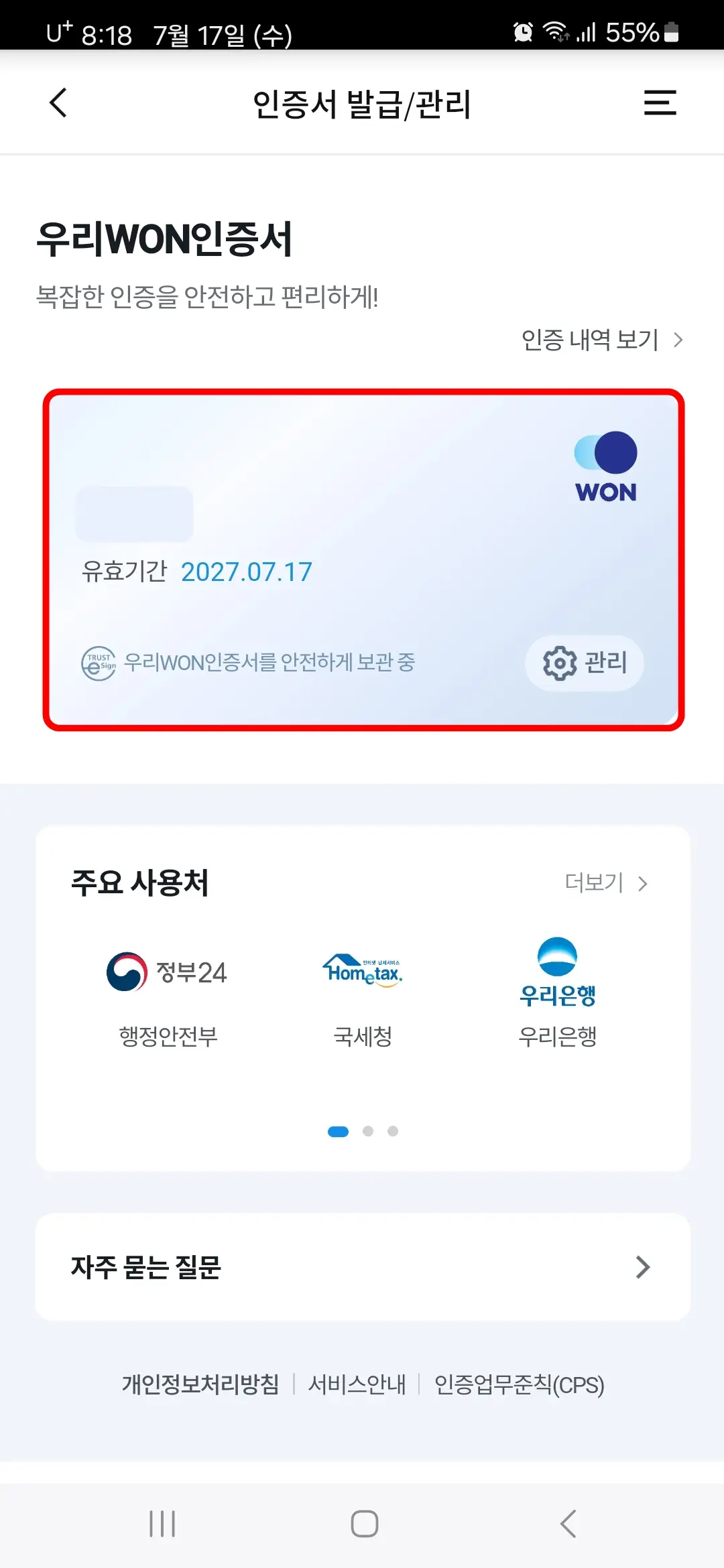Image resolution: width=724 pixels, height=1568 pixels.
Task: Tap the hamburger menu in the top bar
Action: [x=660, y=104]
